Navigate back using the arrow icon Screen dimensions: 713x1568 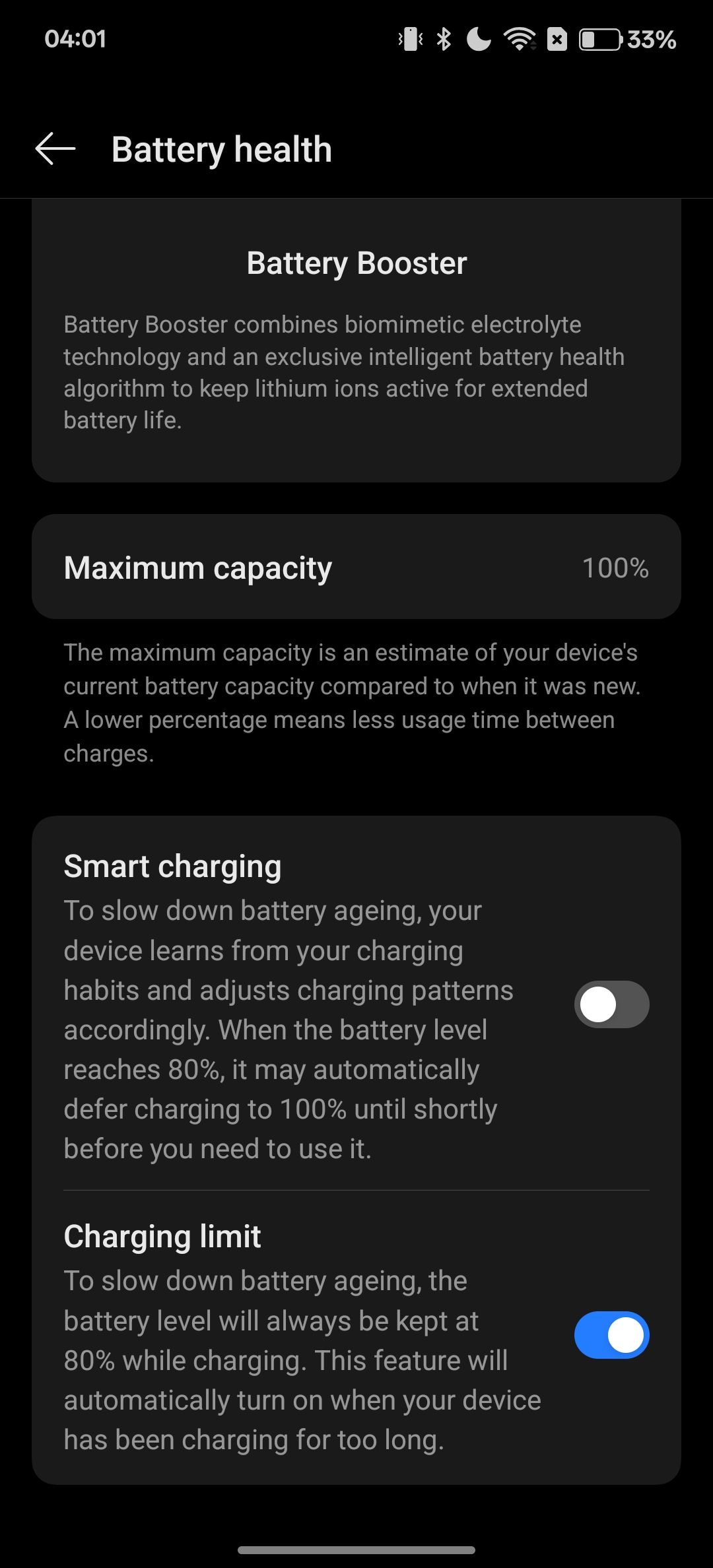coord(55,150)
